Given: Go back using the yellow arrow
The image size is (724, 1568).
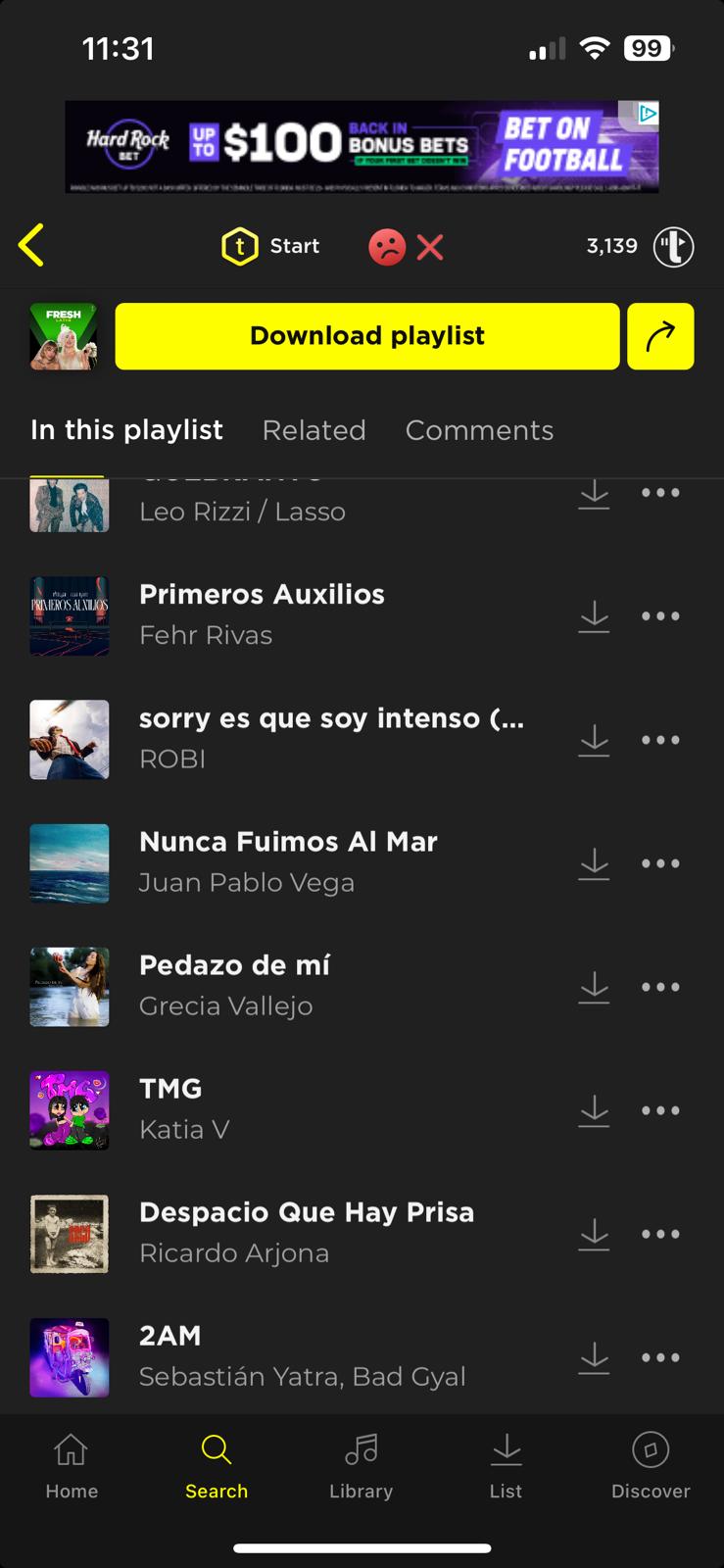Looking at the screenshot, I should click(x=31, y=245).
